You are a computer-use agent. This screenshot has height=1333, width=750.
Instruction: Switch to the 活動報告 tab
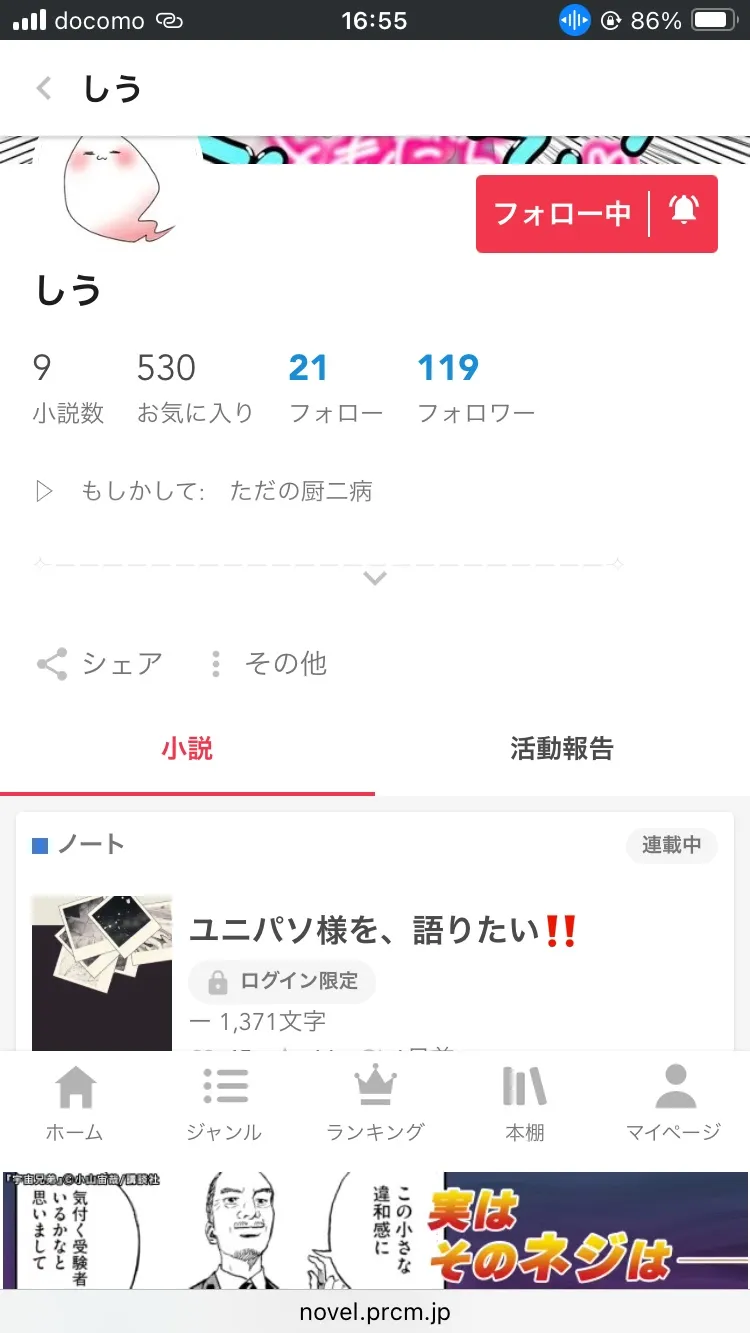(562, 749)
